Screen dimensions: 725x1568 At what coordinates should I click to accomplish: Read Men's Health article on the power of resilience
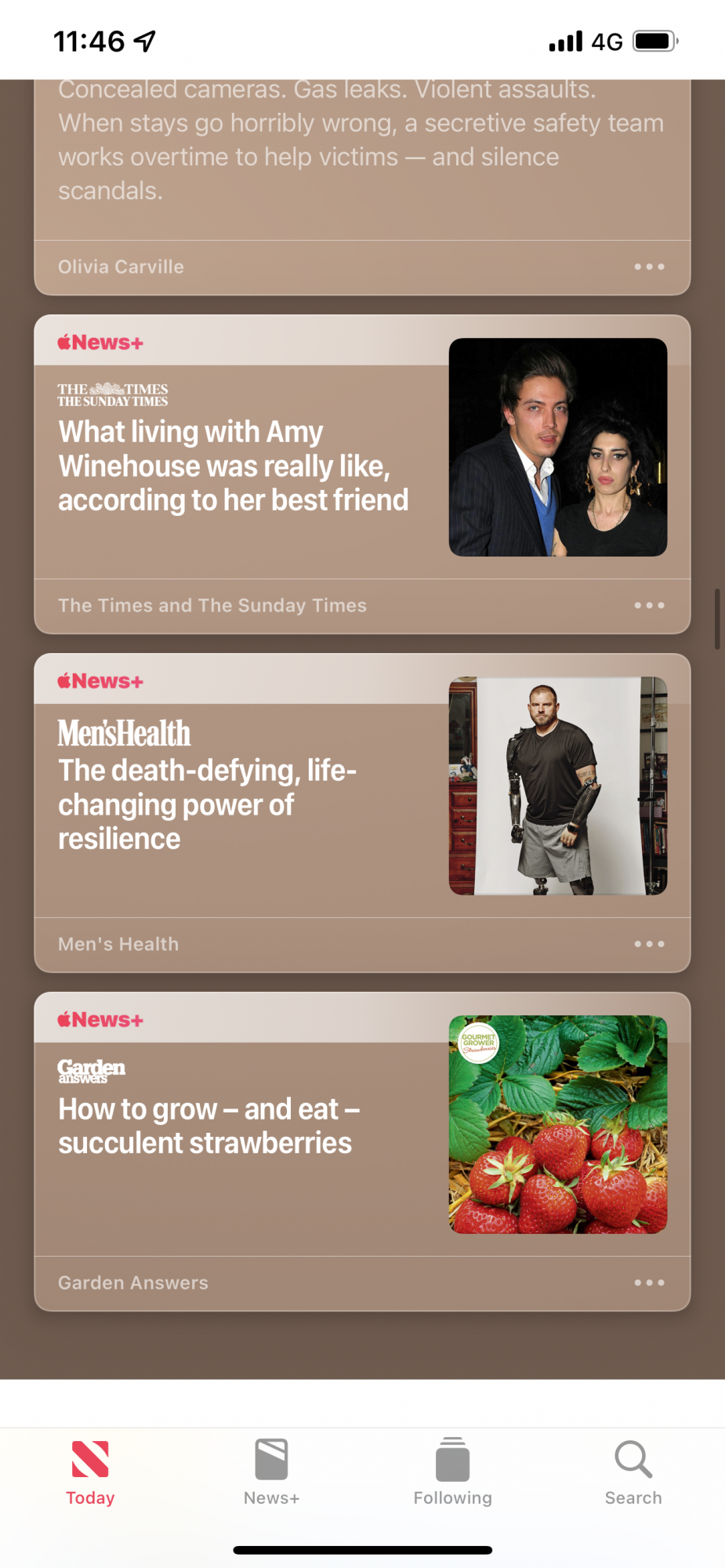click(208, 804)
